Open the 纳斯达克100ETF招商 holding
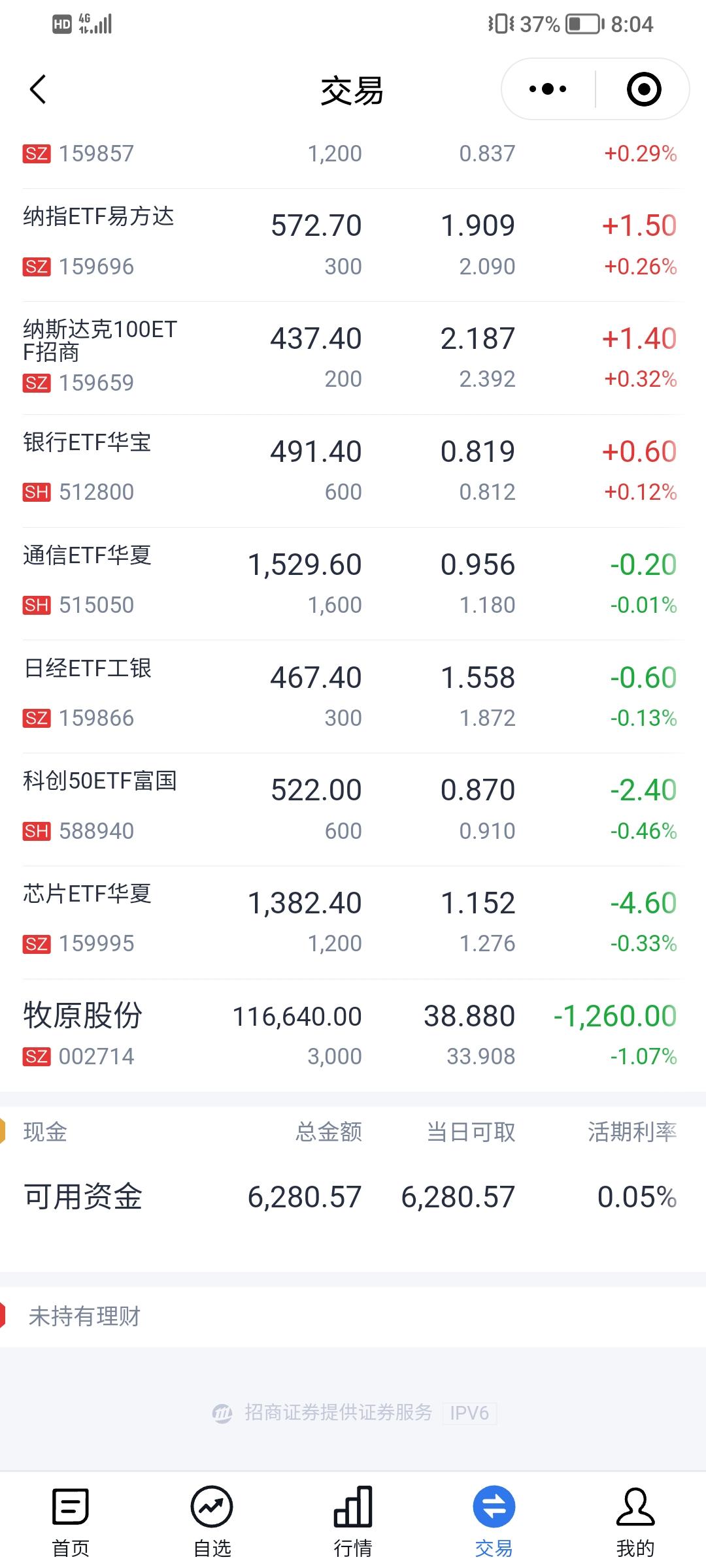Image resolution: width=706 pixels, height=1568 pixels. (x=353, y=358)
